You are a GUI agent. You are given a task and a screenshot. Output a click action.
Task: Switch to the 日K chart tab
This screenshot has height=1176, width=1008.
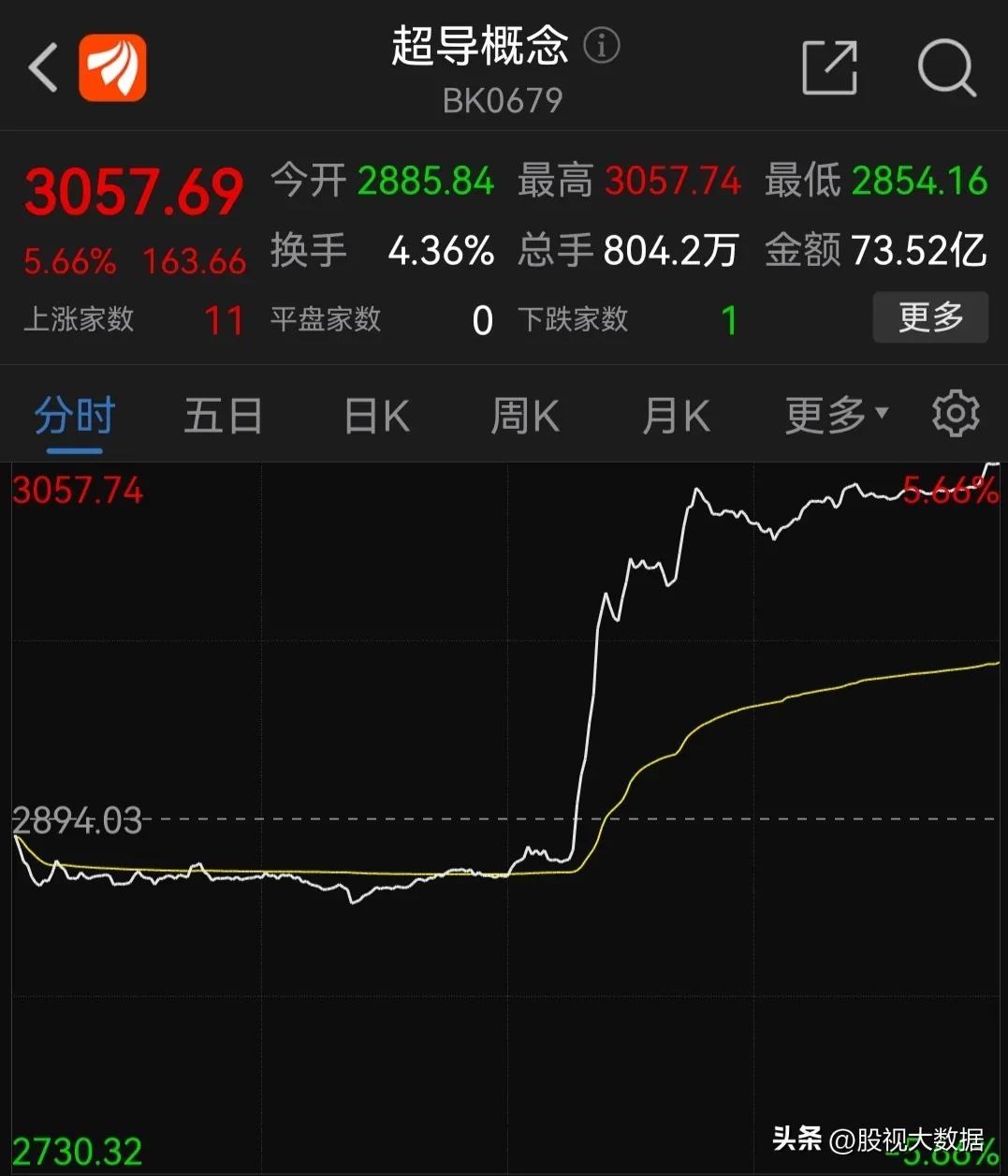pyautogui.click(x=374, y=413)
